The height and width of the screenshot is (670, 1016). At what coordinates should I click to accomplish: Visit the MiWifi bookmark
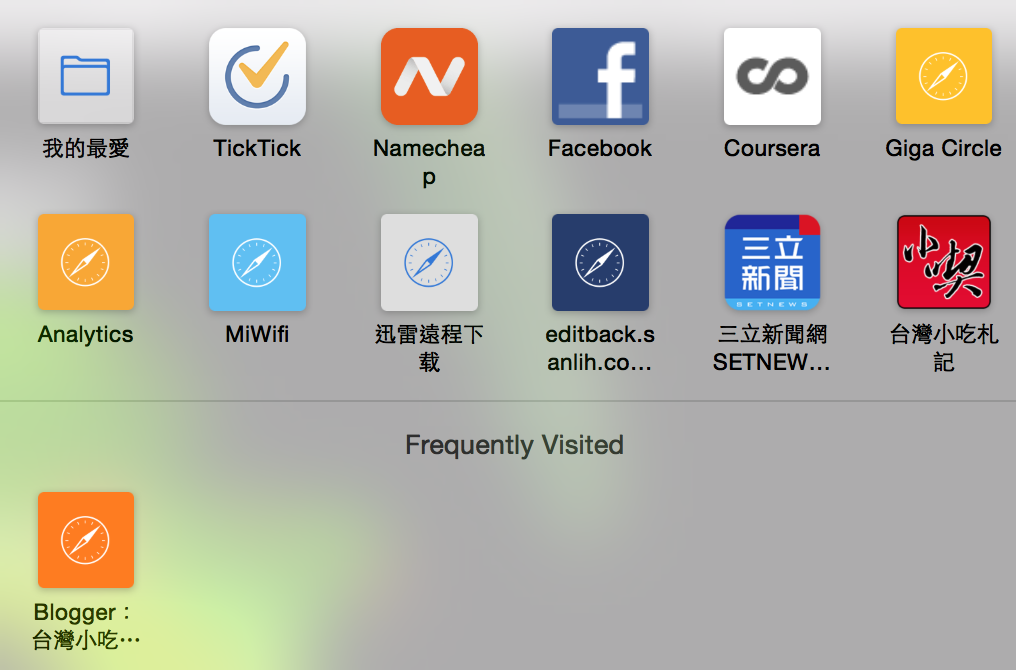pos(257,262)
